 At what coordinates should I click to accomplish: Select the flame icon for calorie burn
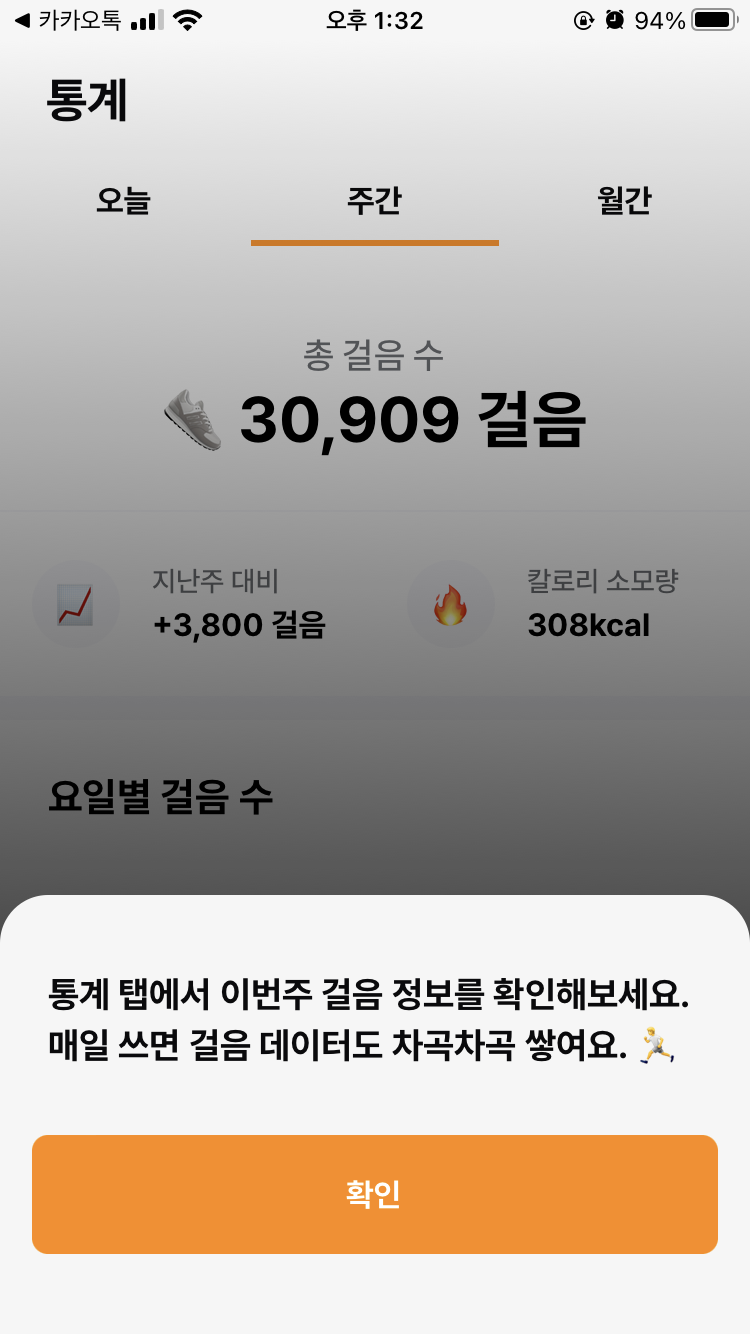tap(451, 604)
